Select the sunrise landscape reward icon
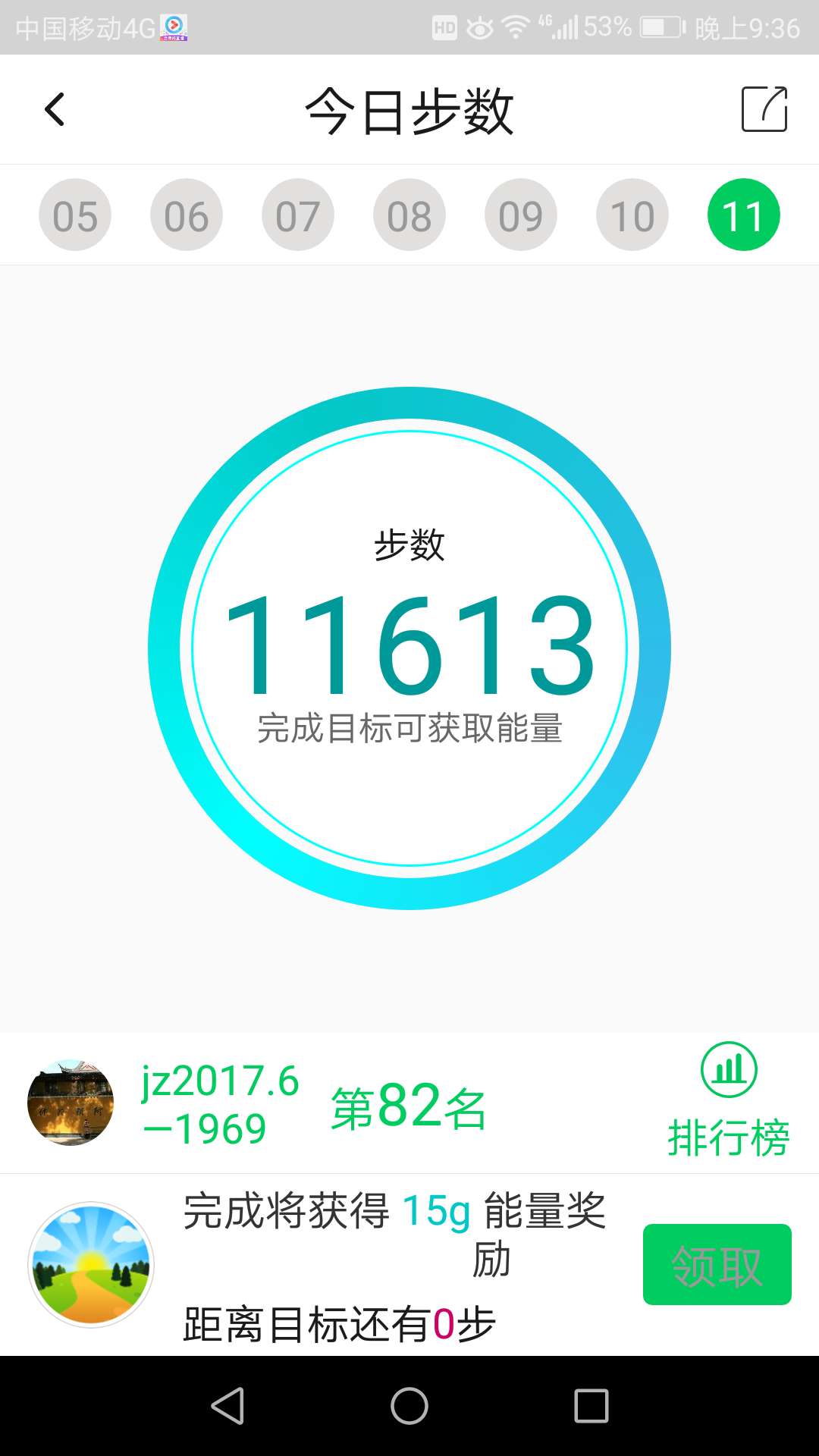819x1456 pixels. pos(90,1264)
